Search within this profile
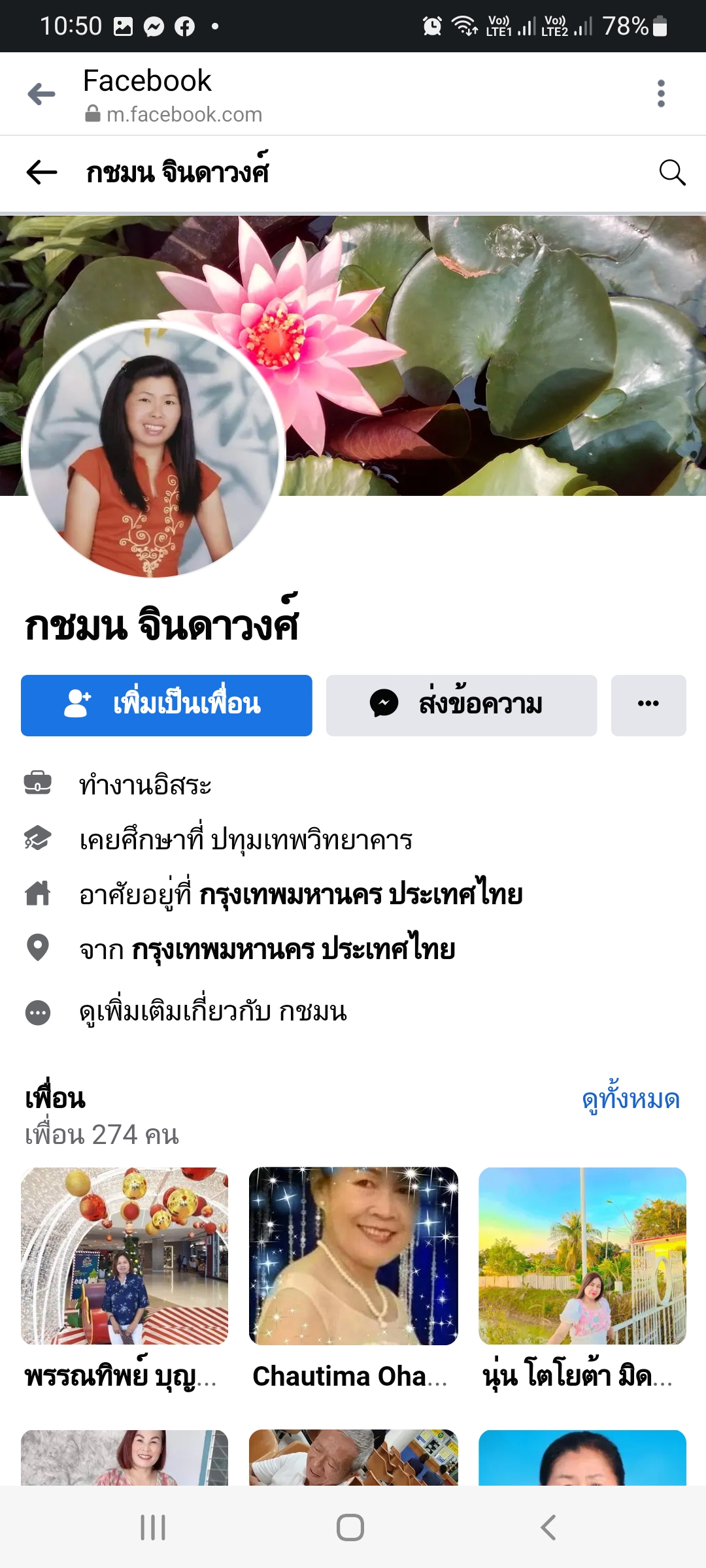Image resolution: width=706 pixels, height=1568 pixels. [x=672, y=172]
